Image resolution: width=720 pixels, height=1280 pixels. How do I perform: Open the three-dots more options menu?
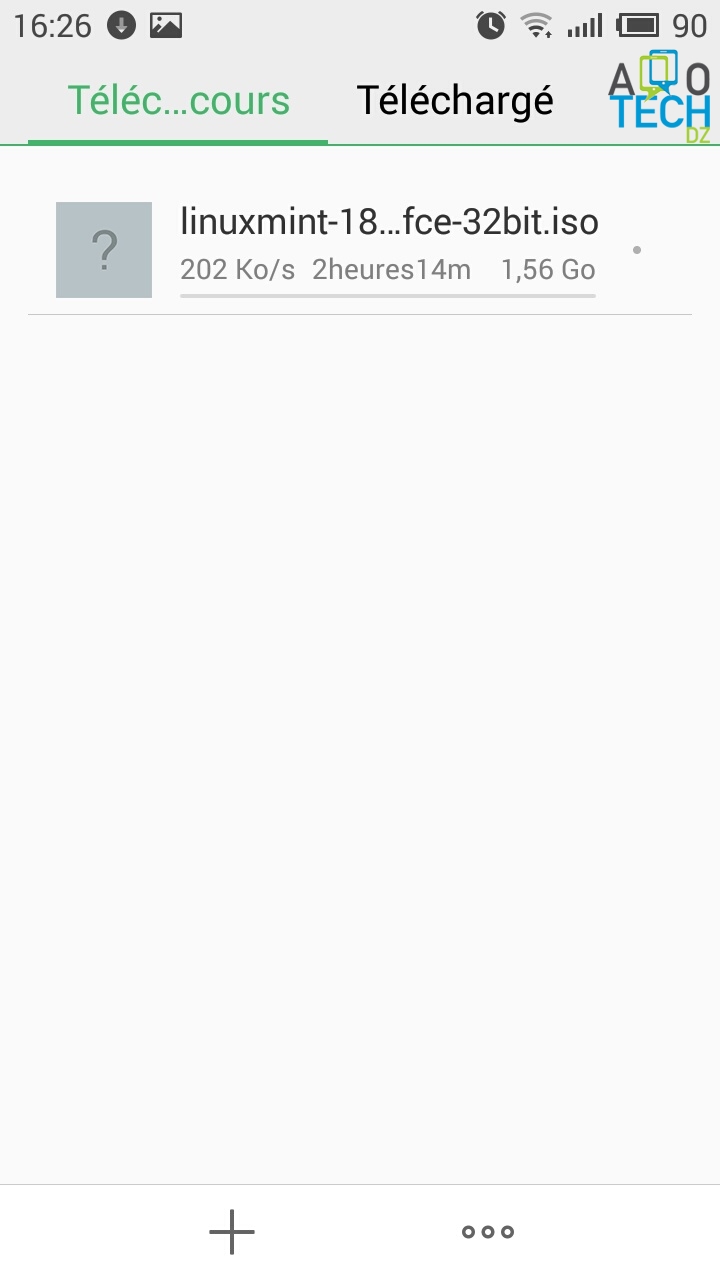(x=488, y=1232)
